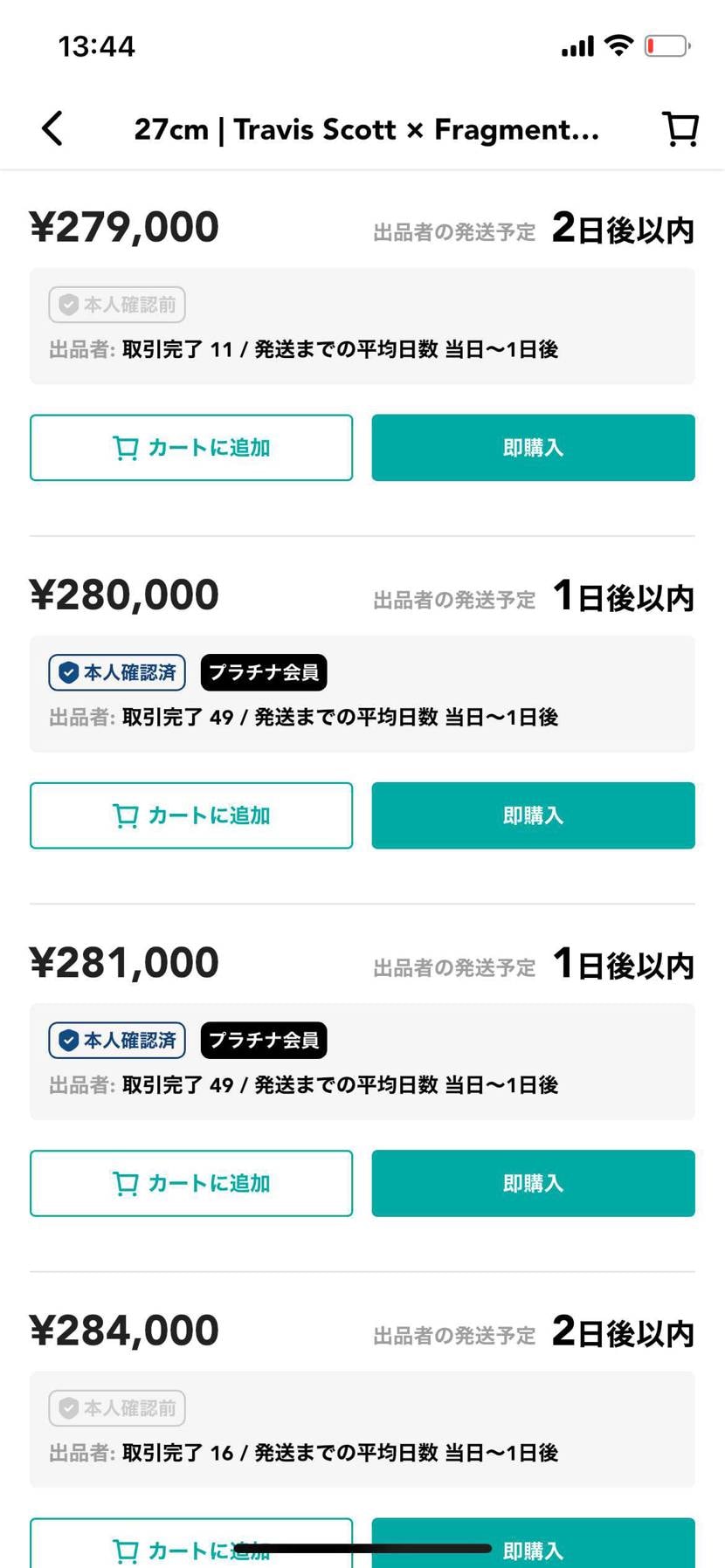Open the shopping cart icon
The height and width of the screenshot is (1568, 725).
click(680, 128)
